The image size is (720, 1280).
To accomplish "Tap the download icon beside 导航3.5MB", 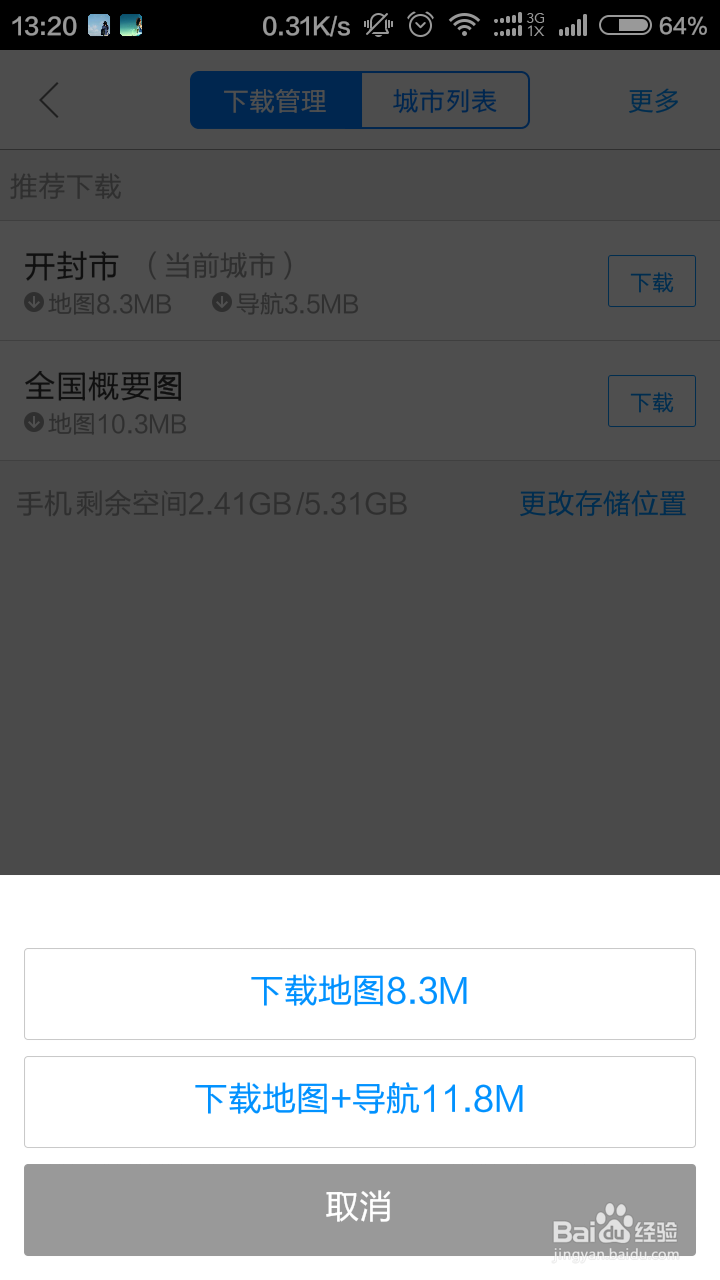I will [x=222, y=305].
